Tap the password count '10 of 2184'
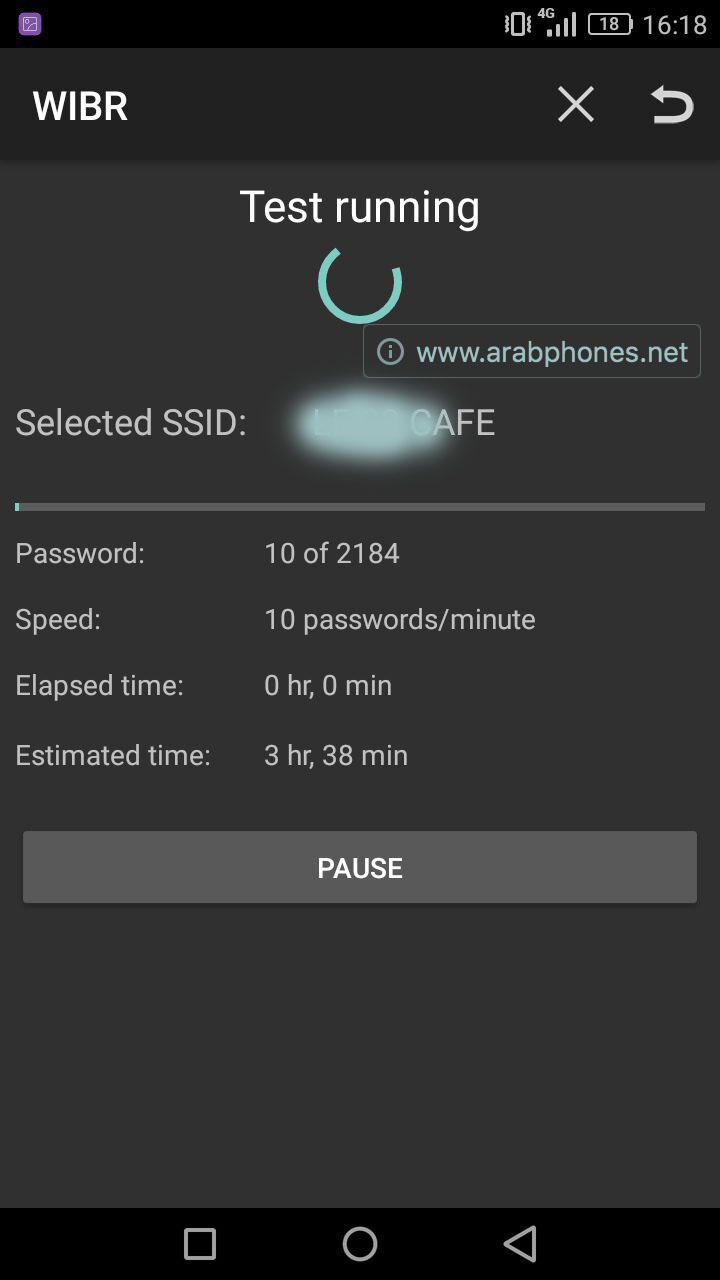The width and height of the screenshot is (720, 1280). pos(331,552)
